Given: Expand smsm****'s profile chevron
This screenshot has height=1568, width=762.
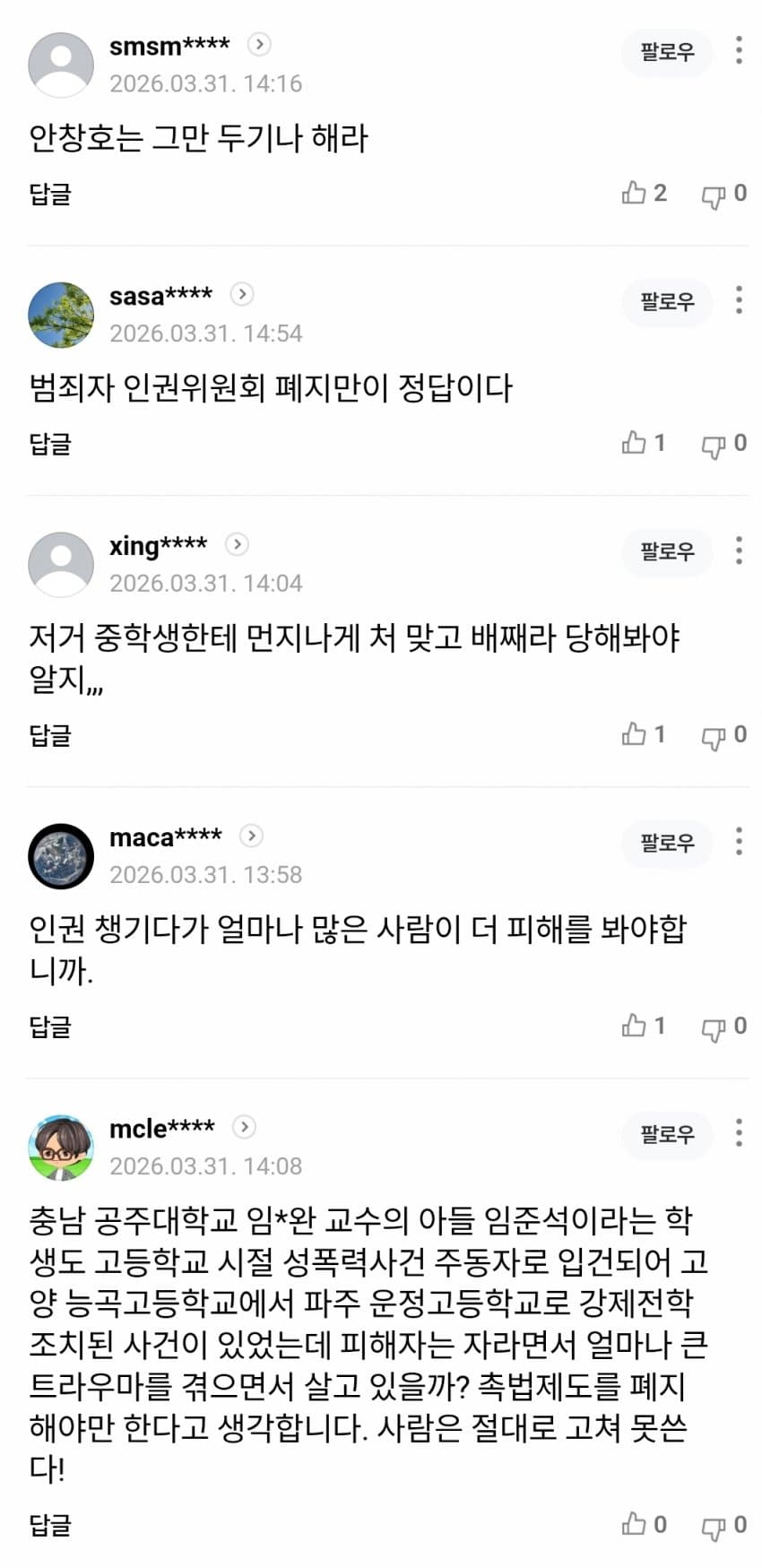Looking at the screenshot, I should pyautogui.click(x=258, y=46).
